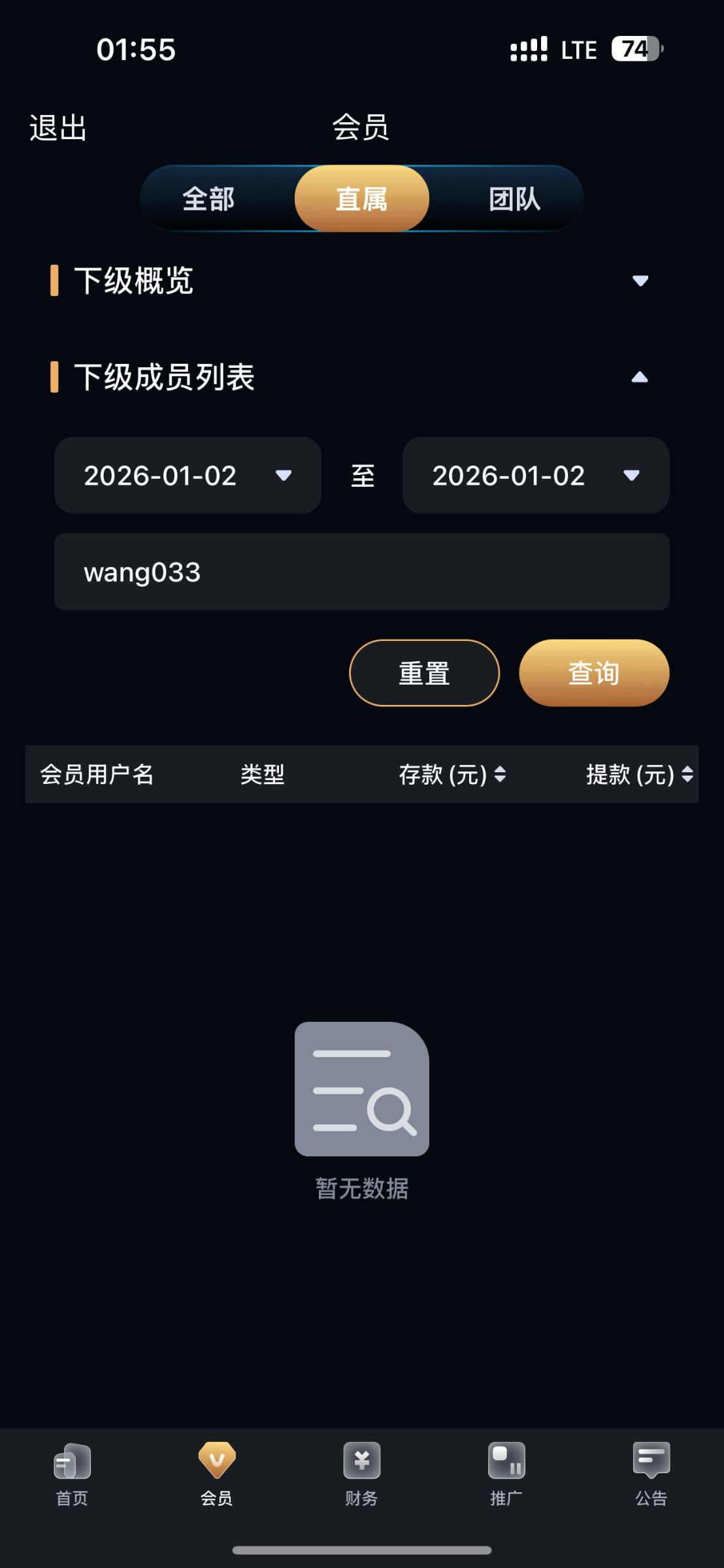Tap 退出 to log out
The height and width of the screenshot is (1568, 724).
[x=58, y=128]
